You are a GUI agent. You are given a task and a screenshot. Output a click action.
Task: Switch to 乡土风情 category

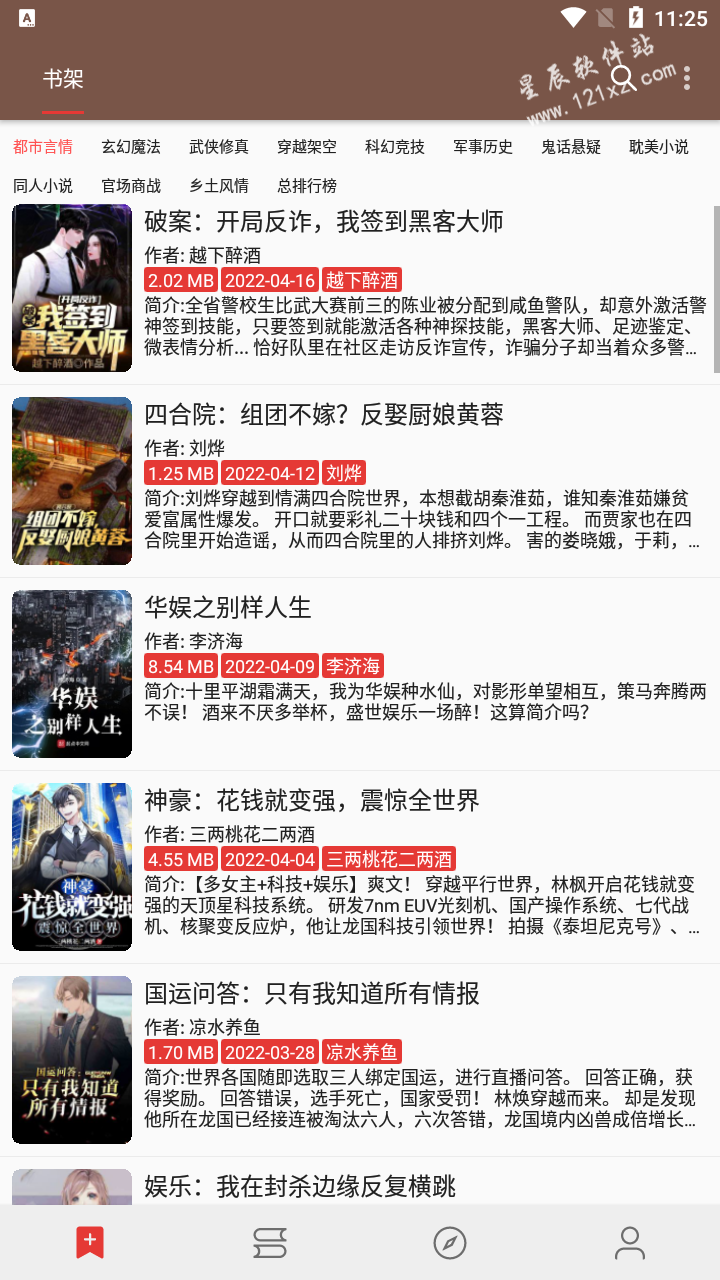pos(219,186)
